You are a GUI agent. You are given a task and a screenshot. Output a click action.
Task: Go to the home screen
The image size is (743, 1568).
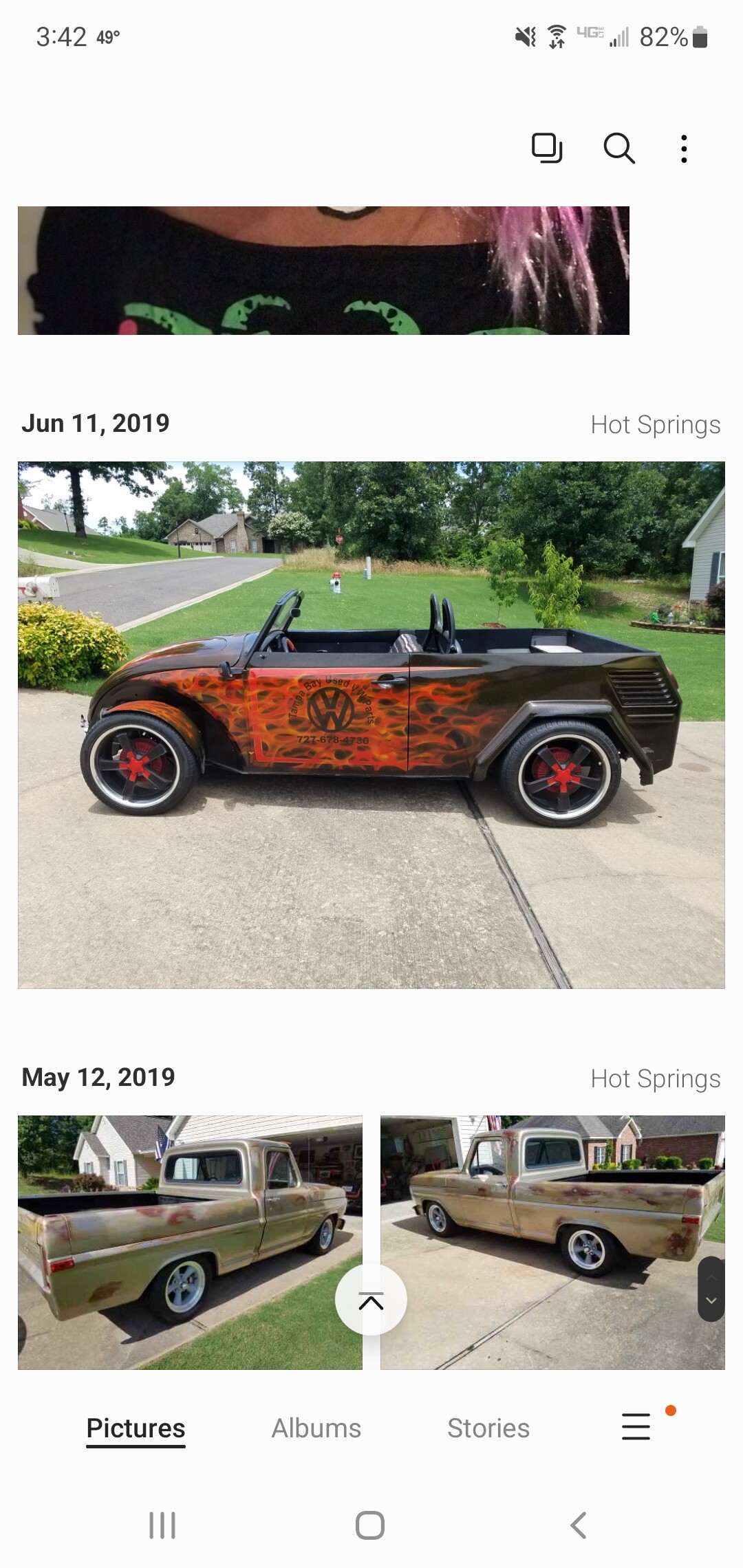tap(370, 1525)
